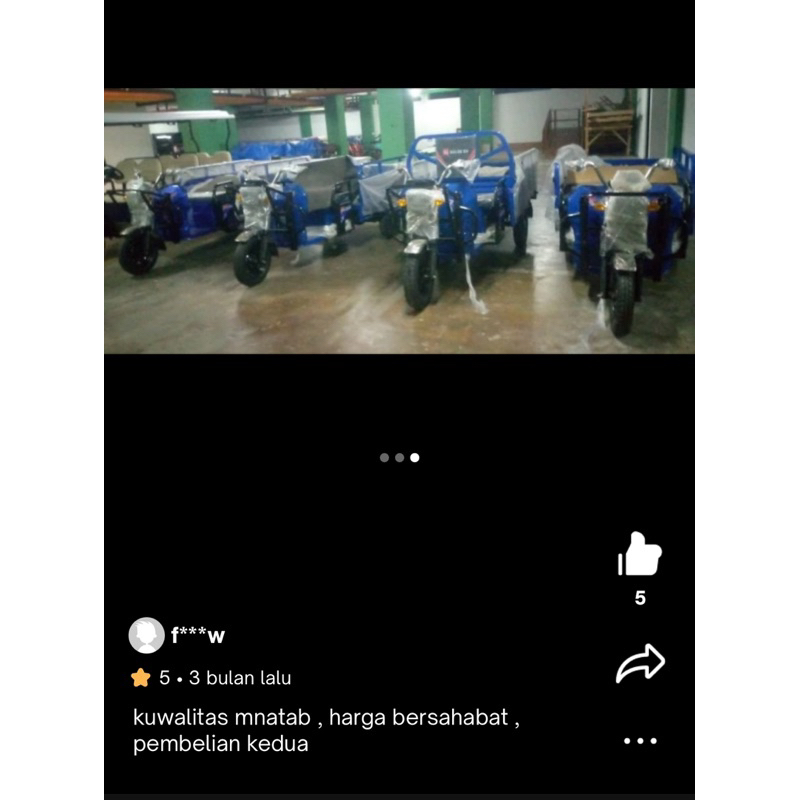The height and width of the screenshot is (800, 800).
Task: Select the first dot of the photo indicator
Action: coord(384,458)
